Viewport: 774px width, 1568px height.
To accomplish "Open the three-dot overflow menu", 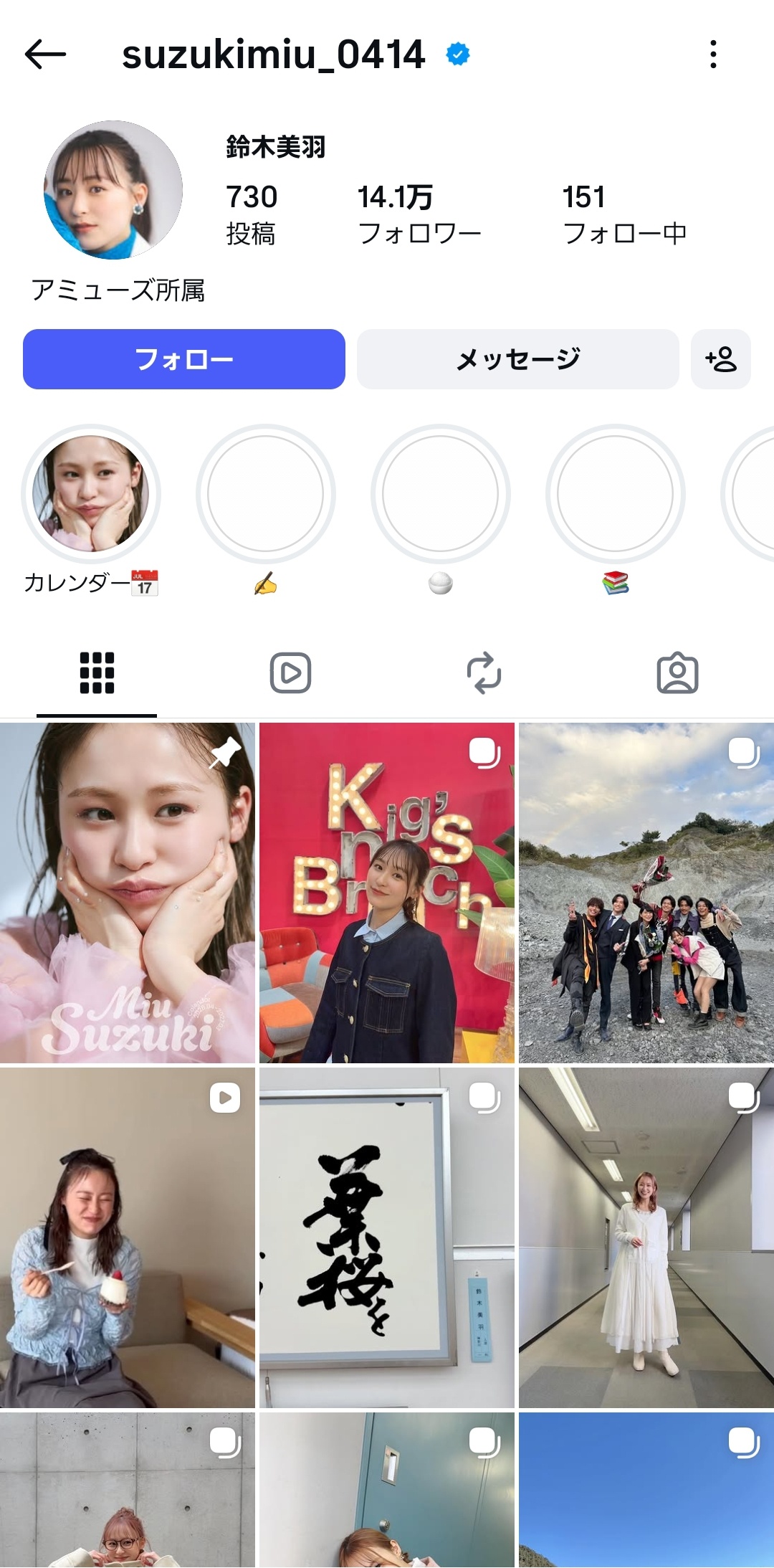I will pos(712,54).
